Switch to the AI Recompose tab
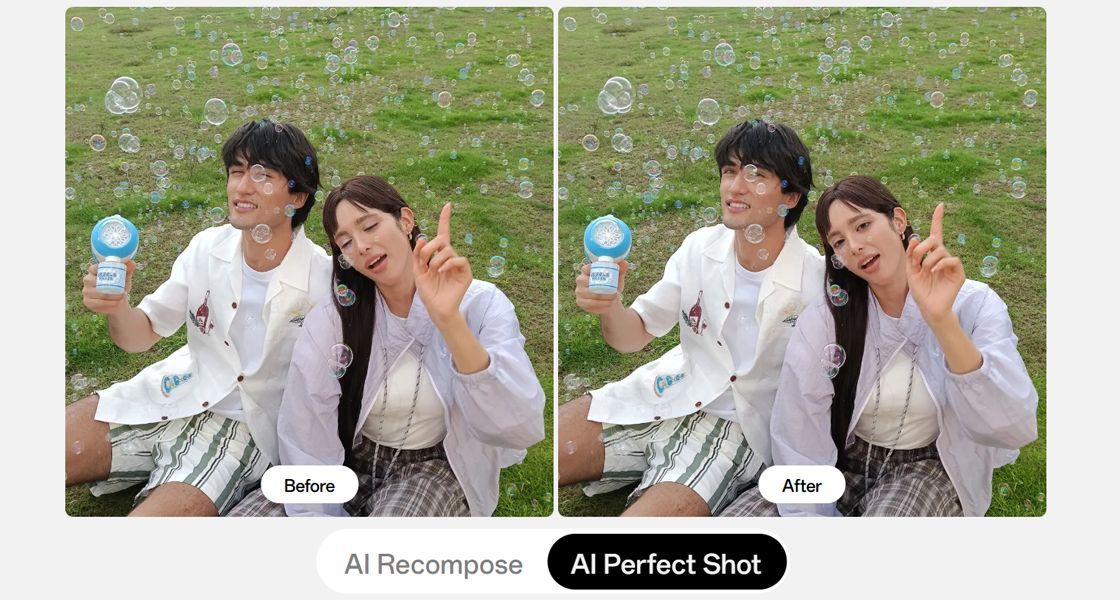 click(x=433, y=564)
